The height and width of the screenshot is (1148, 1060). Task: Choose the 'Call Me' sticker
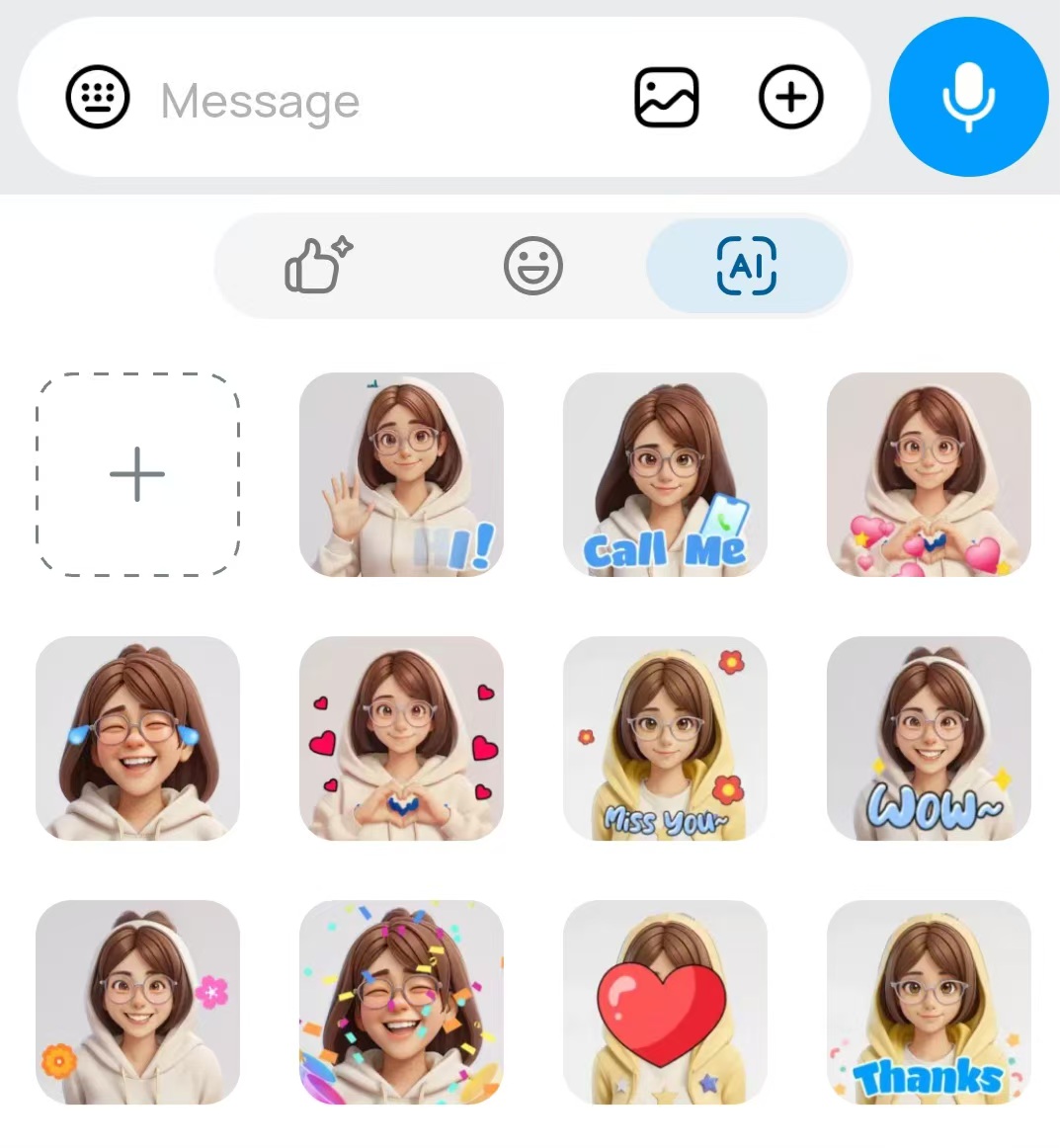(x=664, y=475)
